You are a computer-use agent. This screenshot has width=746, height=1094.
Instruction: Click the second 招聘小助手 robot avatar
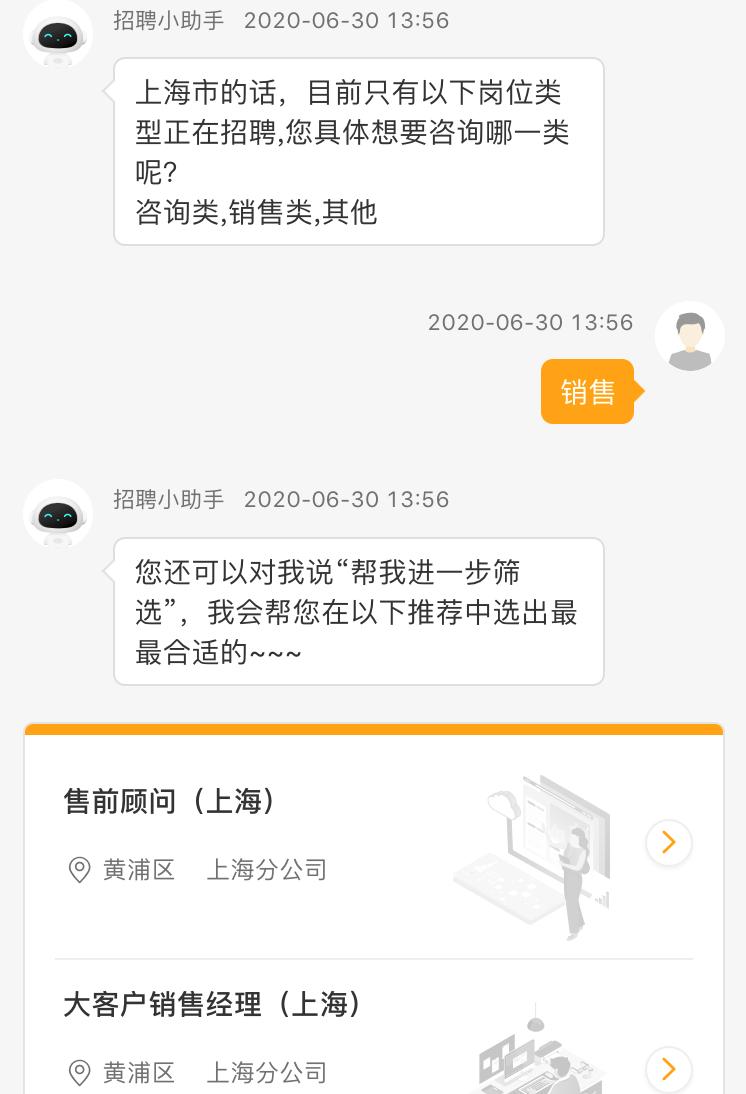click(57, 512)
